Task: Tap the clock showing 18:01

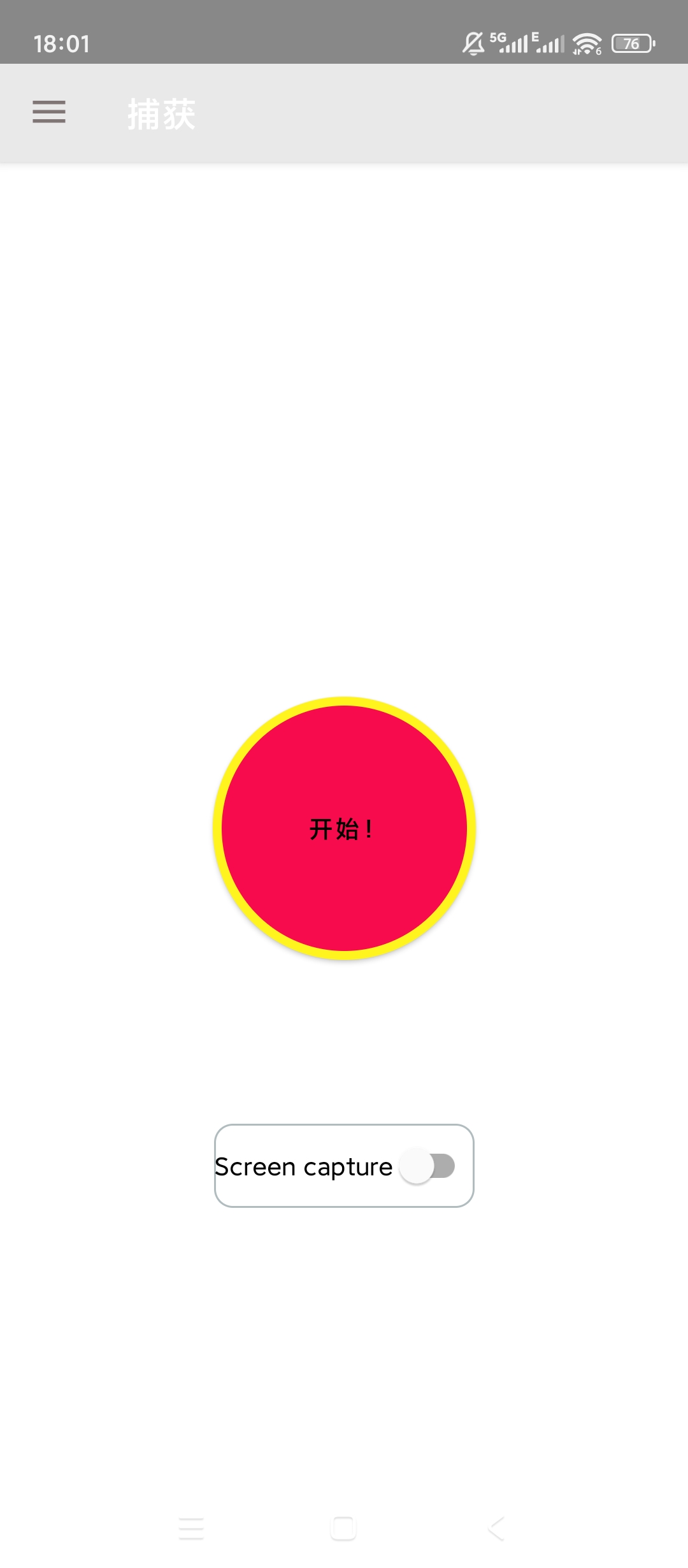Action: [61, 43]
